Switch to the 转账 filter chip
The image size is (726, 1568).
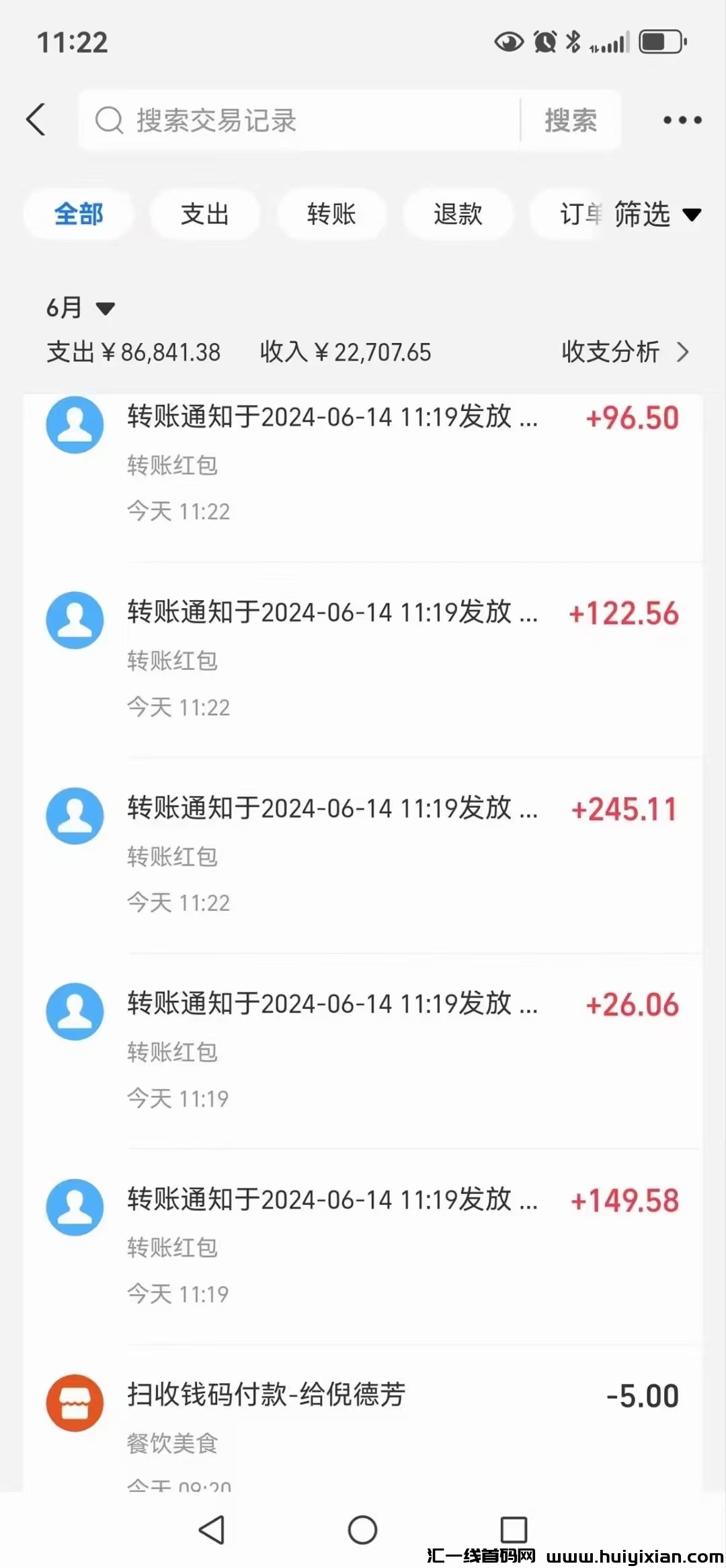[x=331, y=215]
